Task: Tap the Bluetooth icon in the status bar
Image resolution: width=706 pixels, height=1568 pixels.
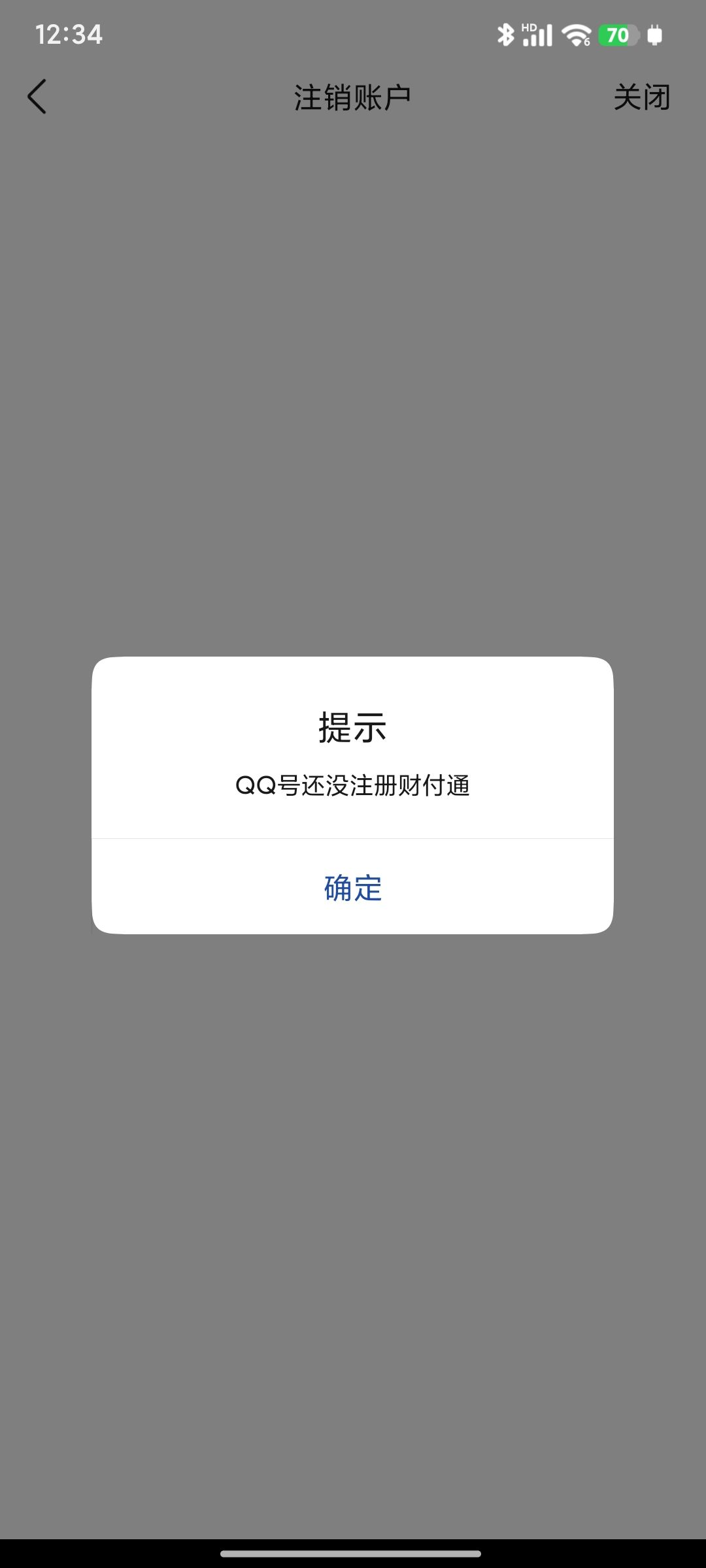Action: tap(507, 34)
